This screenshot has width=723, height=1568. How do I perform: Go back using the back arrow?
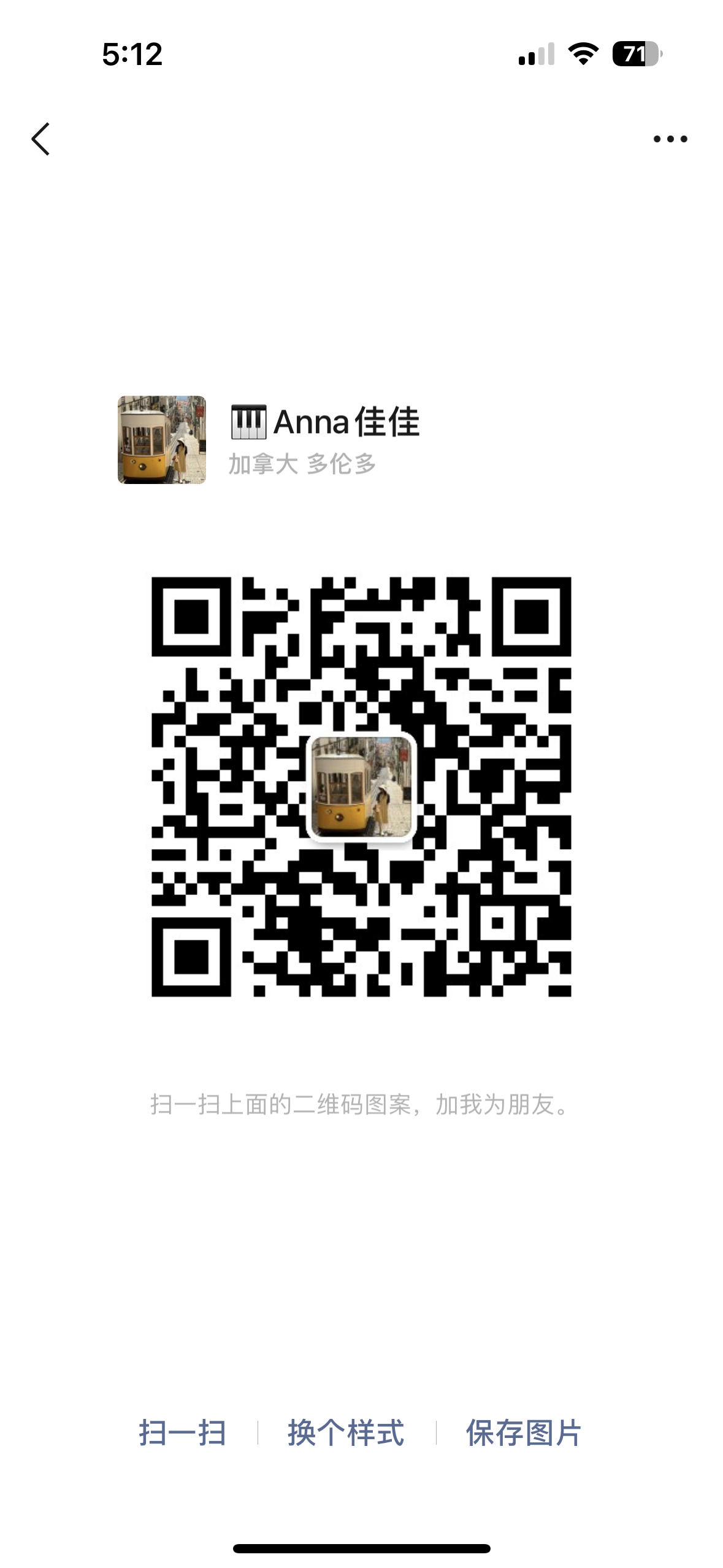(x=40, y=139)
